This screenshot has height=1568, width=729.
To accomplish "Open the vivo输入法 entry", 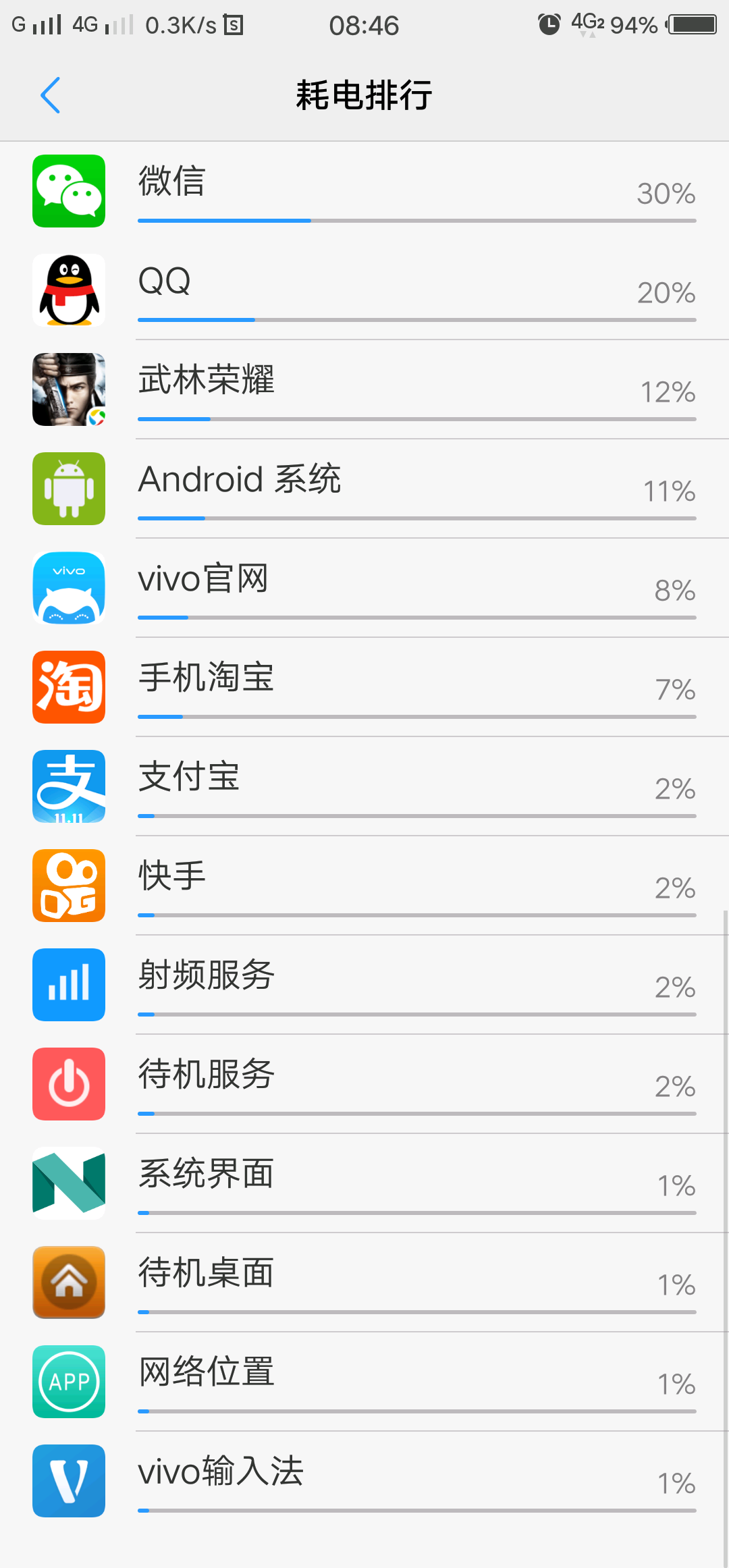I will (x=364, y=1481).
